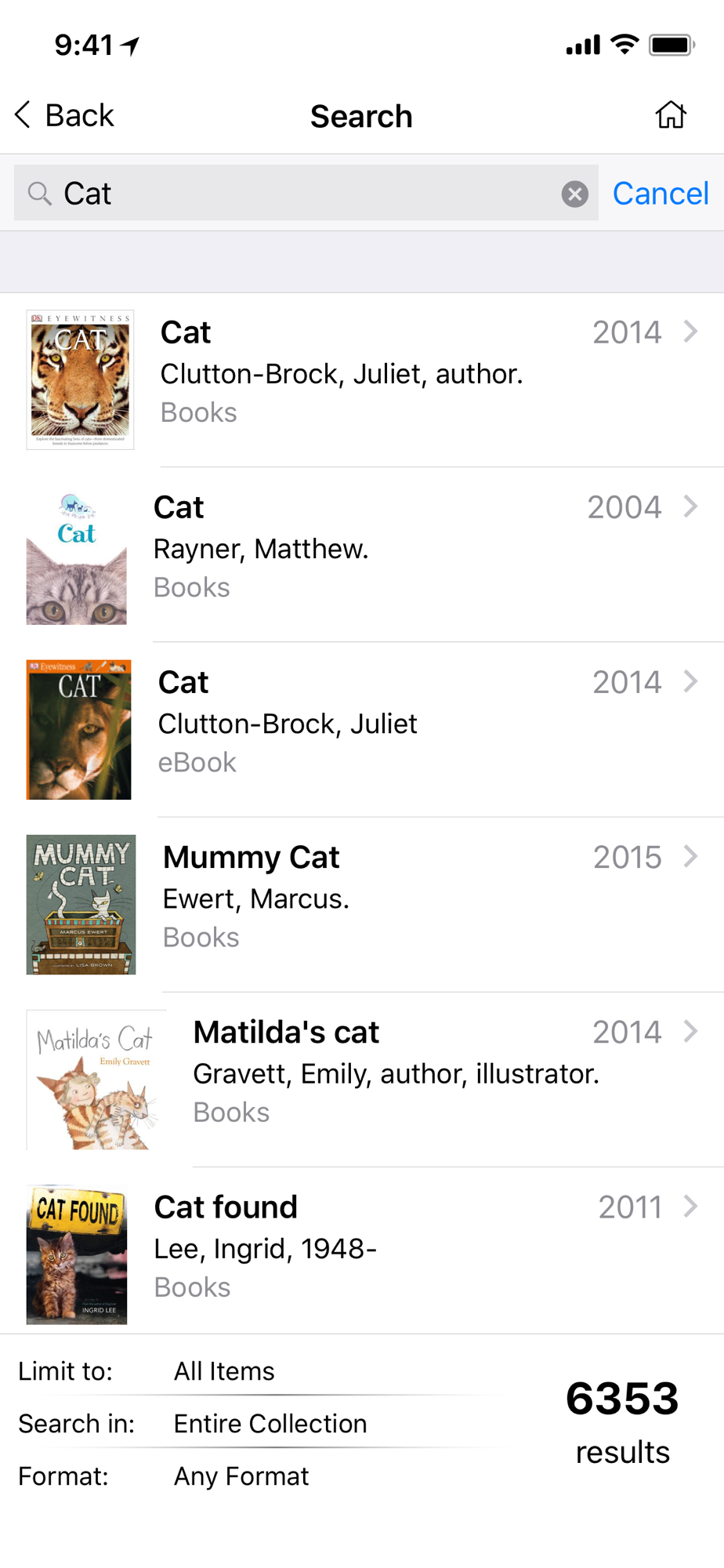
Task: Open Matilda's cat by Emily Gravett
Action: (362, 1080)
